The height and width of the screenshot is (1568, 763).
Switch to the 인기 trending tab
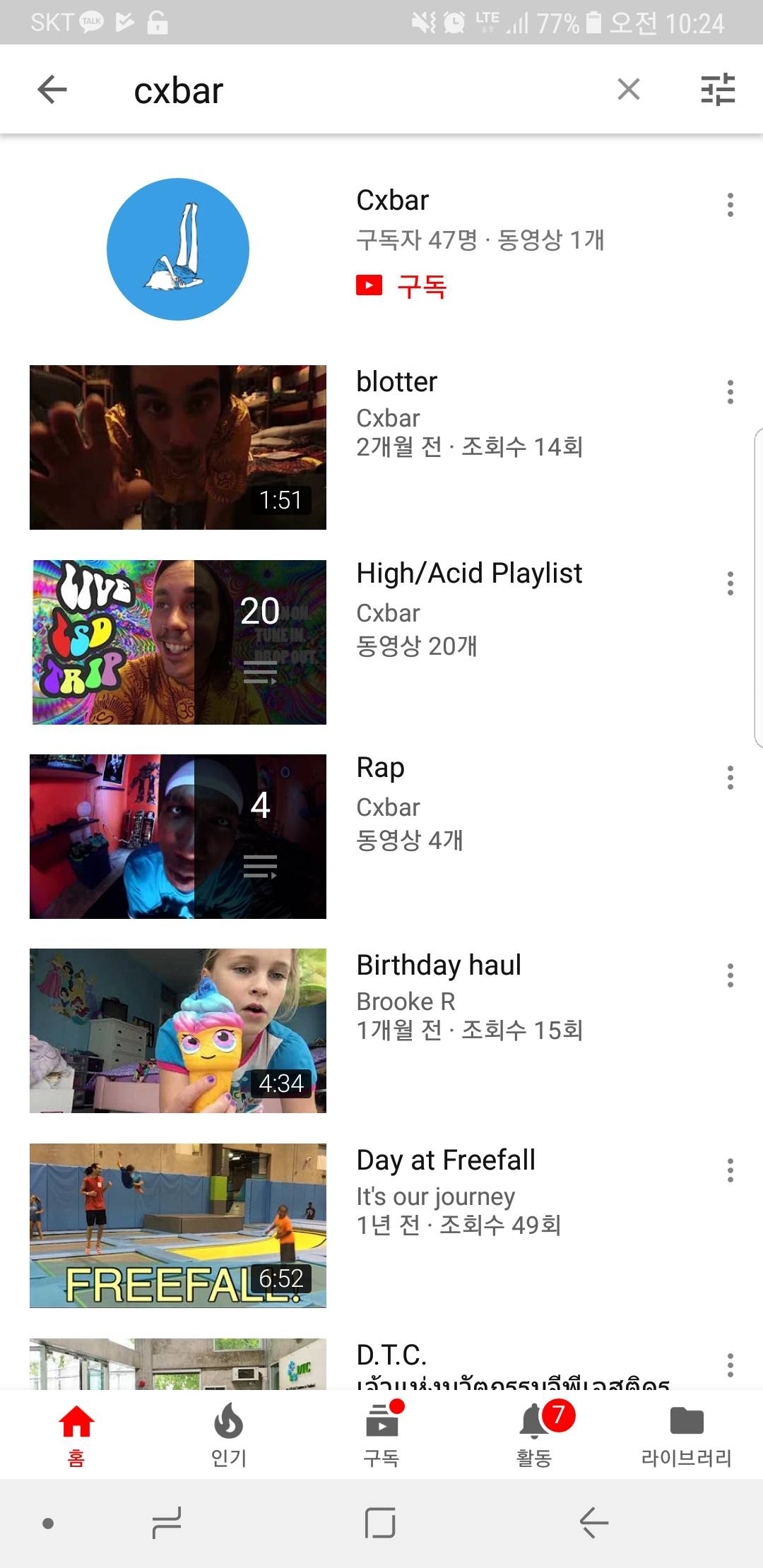[228, 1434]
